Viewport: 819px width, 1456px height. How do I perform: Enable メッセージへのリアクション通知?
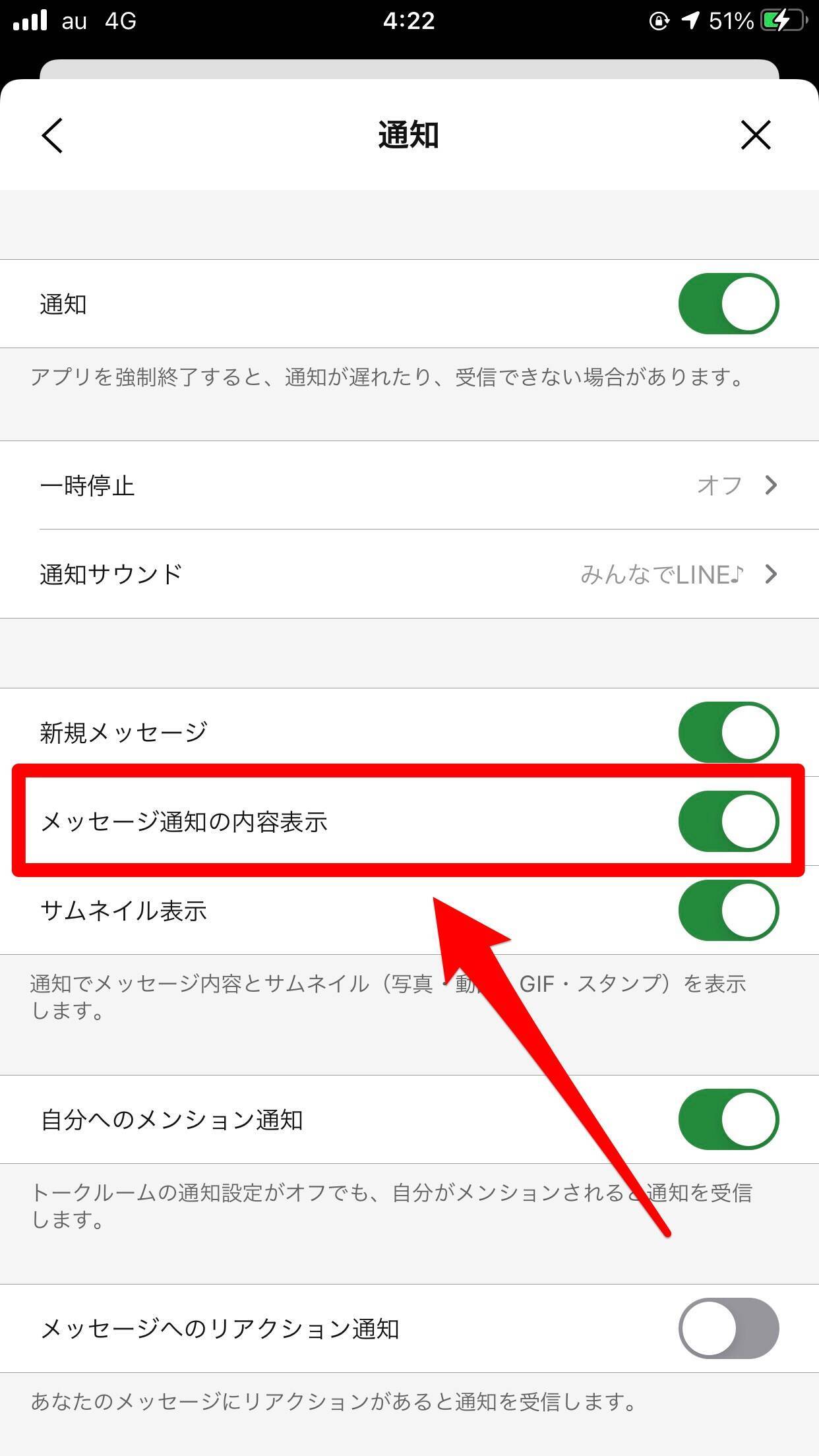tap(728, 1329)
